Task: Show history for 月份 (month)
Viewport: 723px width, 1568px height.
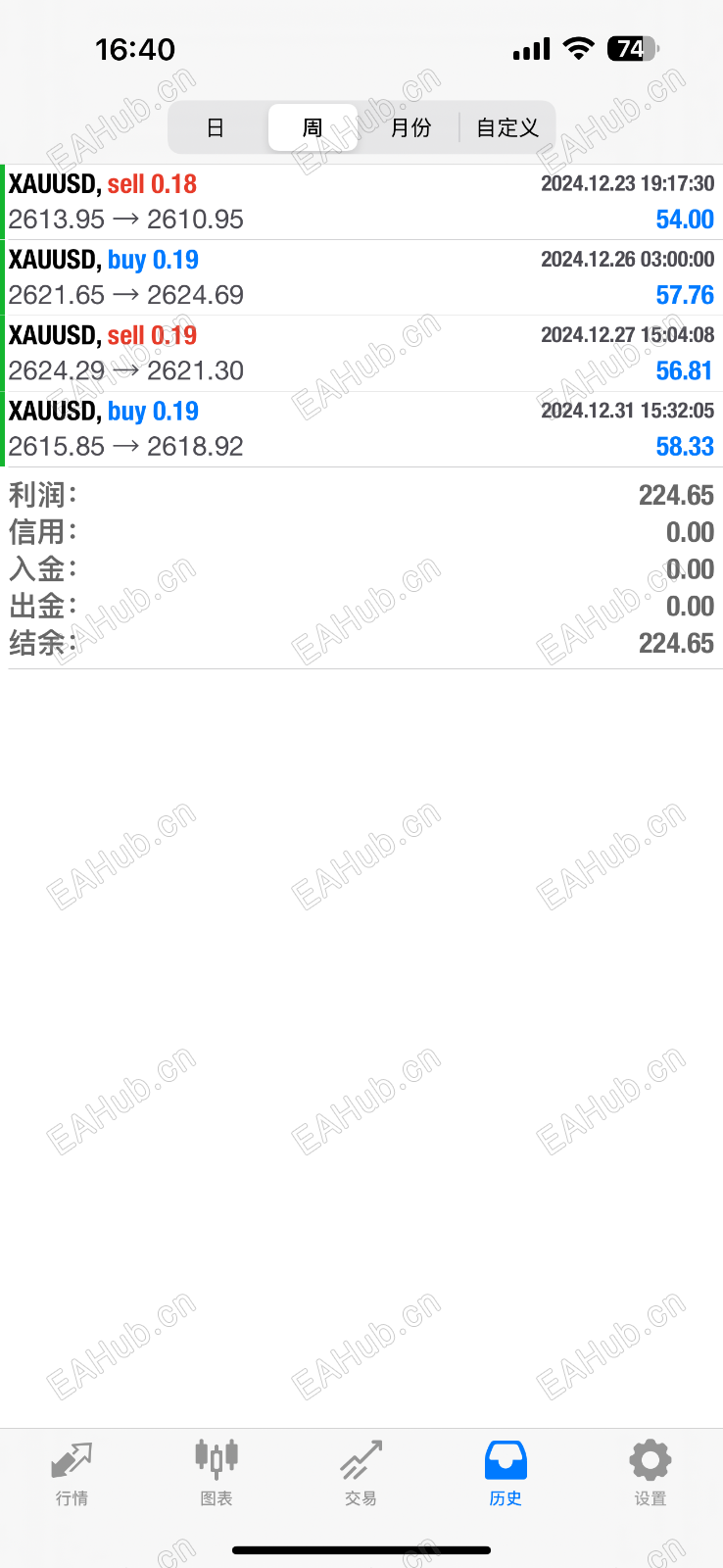Action: coord(410,127)
